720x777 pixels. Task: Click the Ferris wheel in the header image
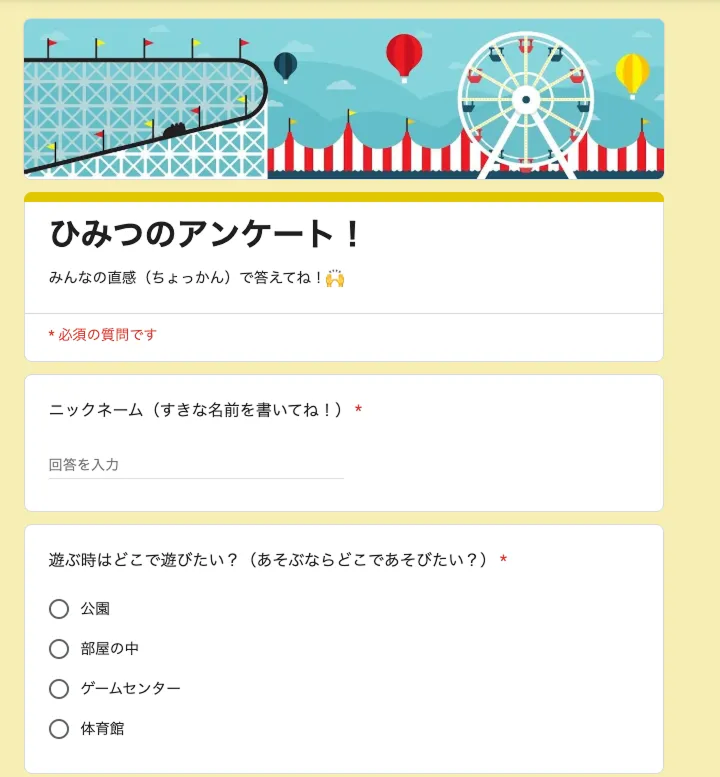click(523, 100)
